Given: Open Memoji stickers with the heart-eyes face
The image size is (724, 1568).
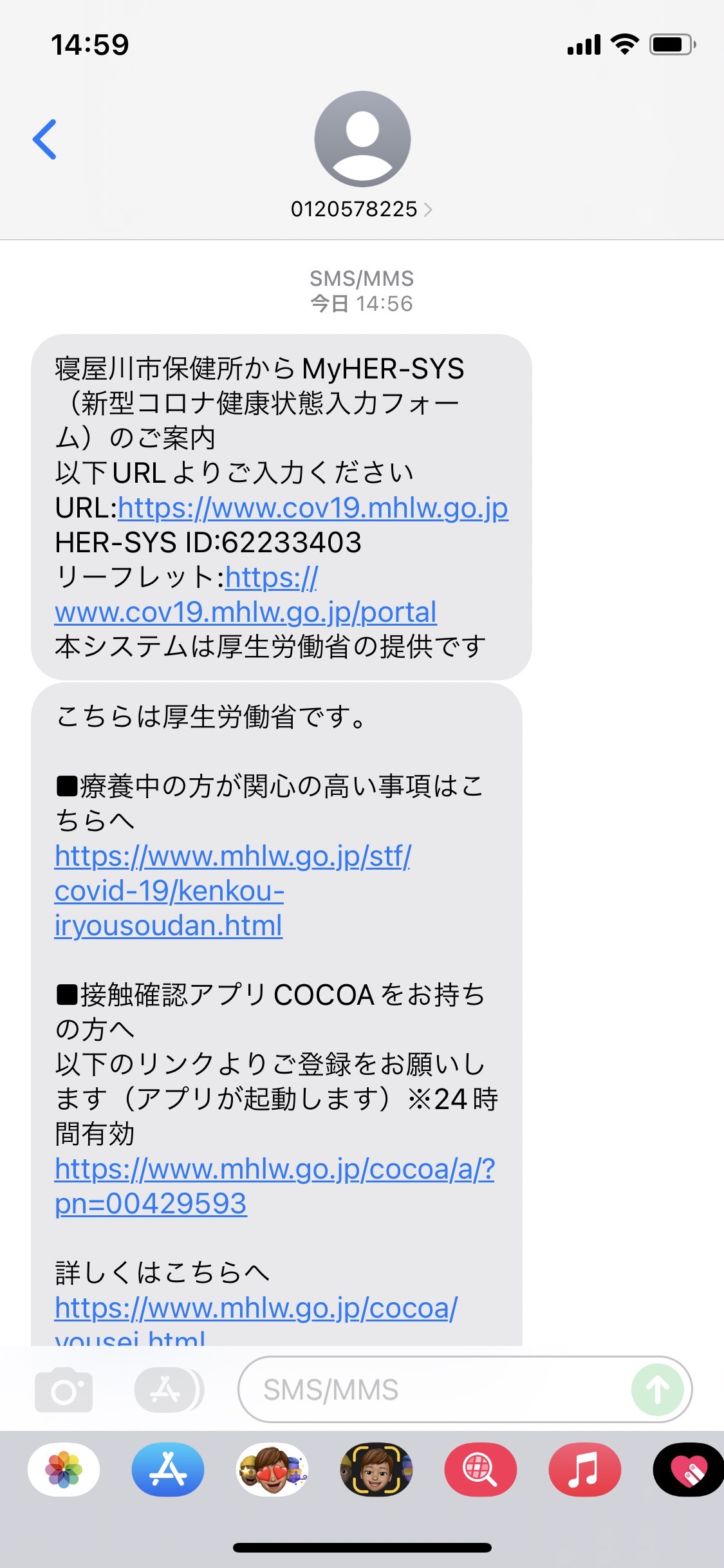Looking at the screenshot, I should tap(272, 1470).
